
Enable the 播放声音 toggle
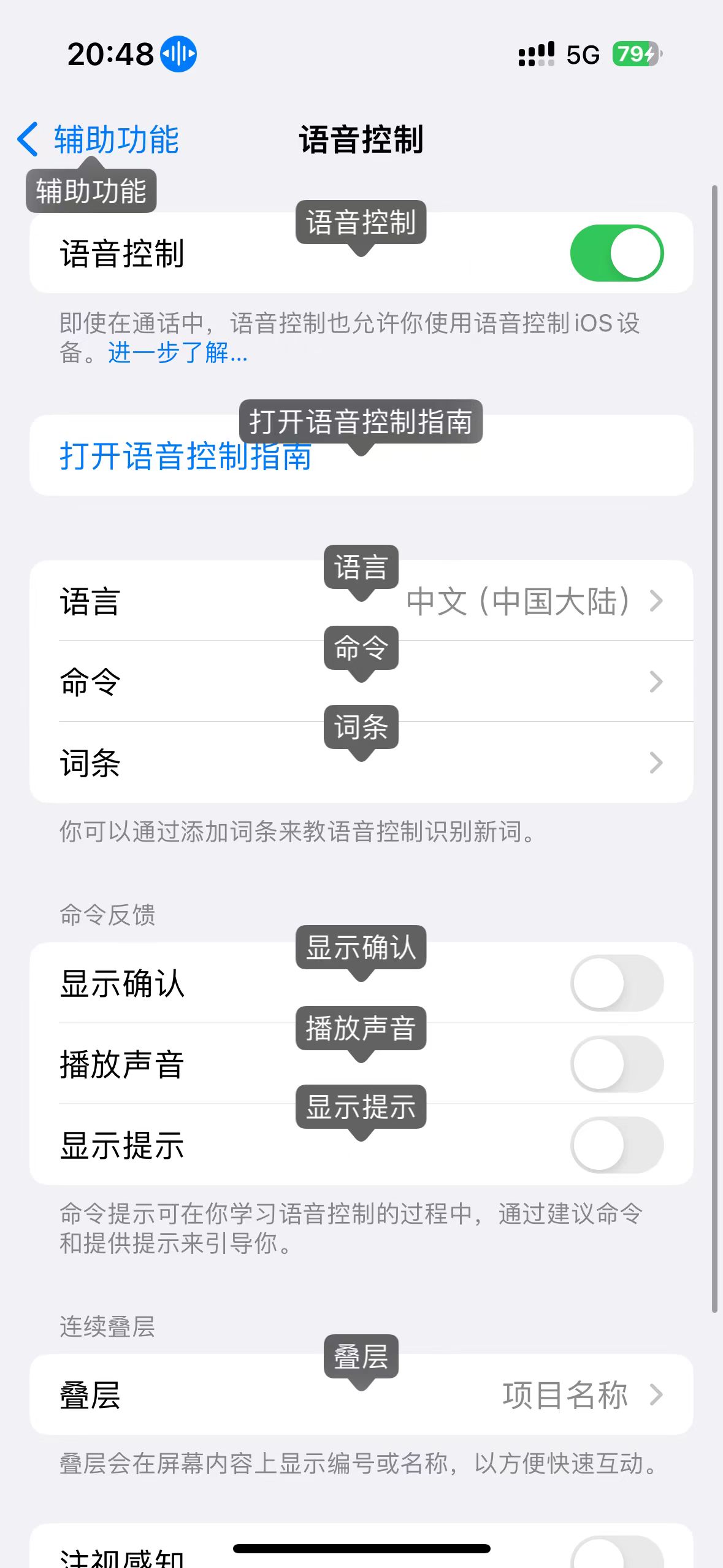pyautogui.click(x=616, y=1064)
